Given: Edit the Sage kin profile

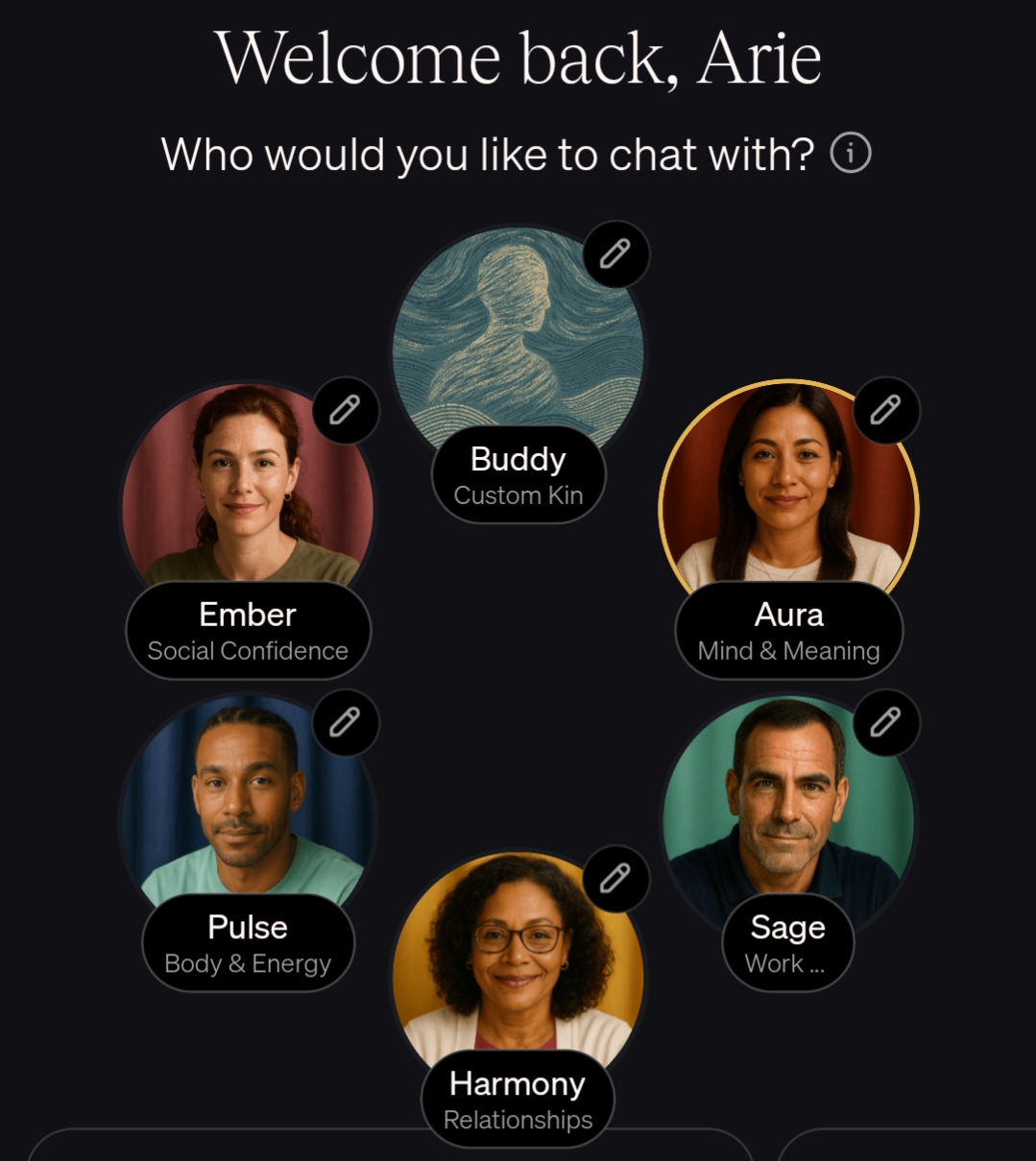Looking at the screenshot, I should (885, 722).
